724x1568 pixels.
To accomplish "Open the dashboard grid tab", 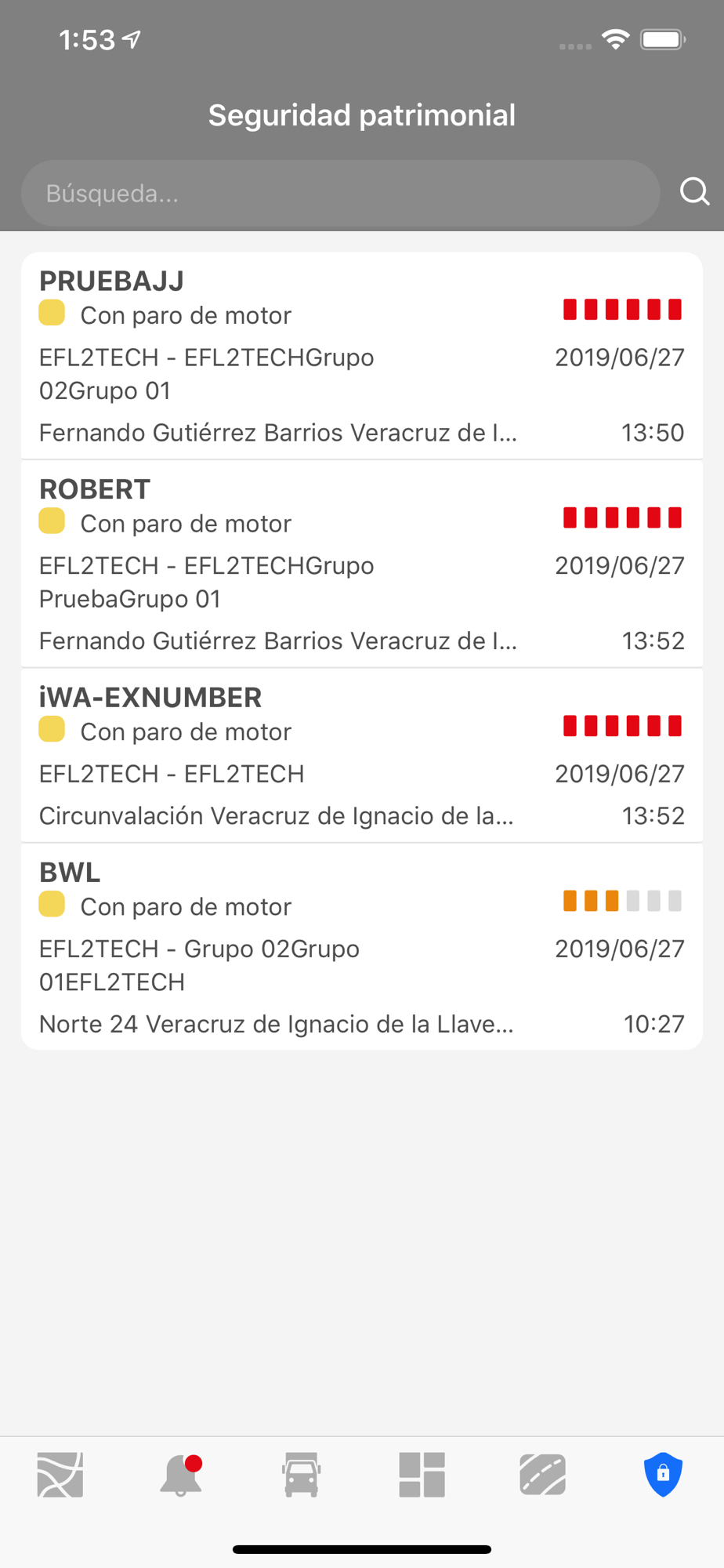I will tap(422, 1475).
